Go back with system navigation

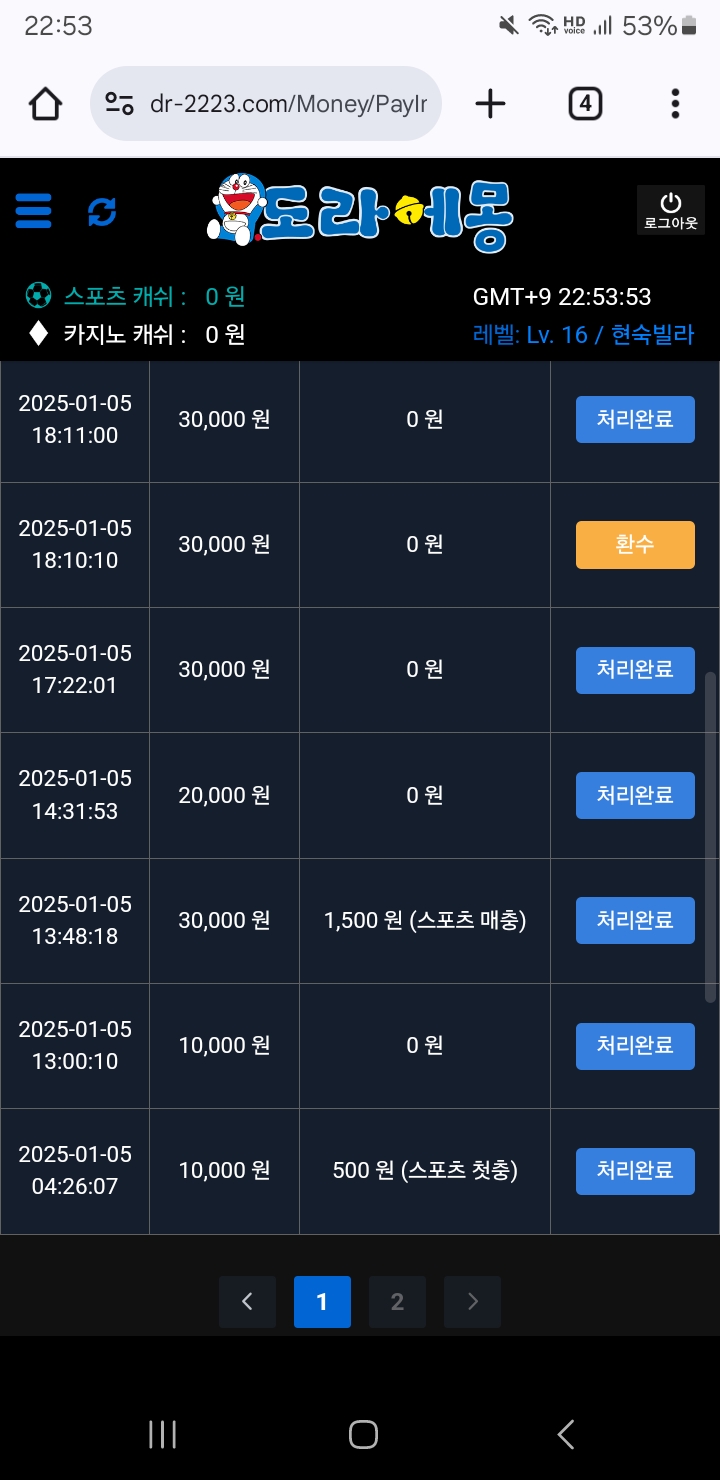pos(566,1434)
